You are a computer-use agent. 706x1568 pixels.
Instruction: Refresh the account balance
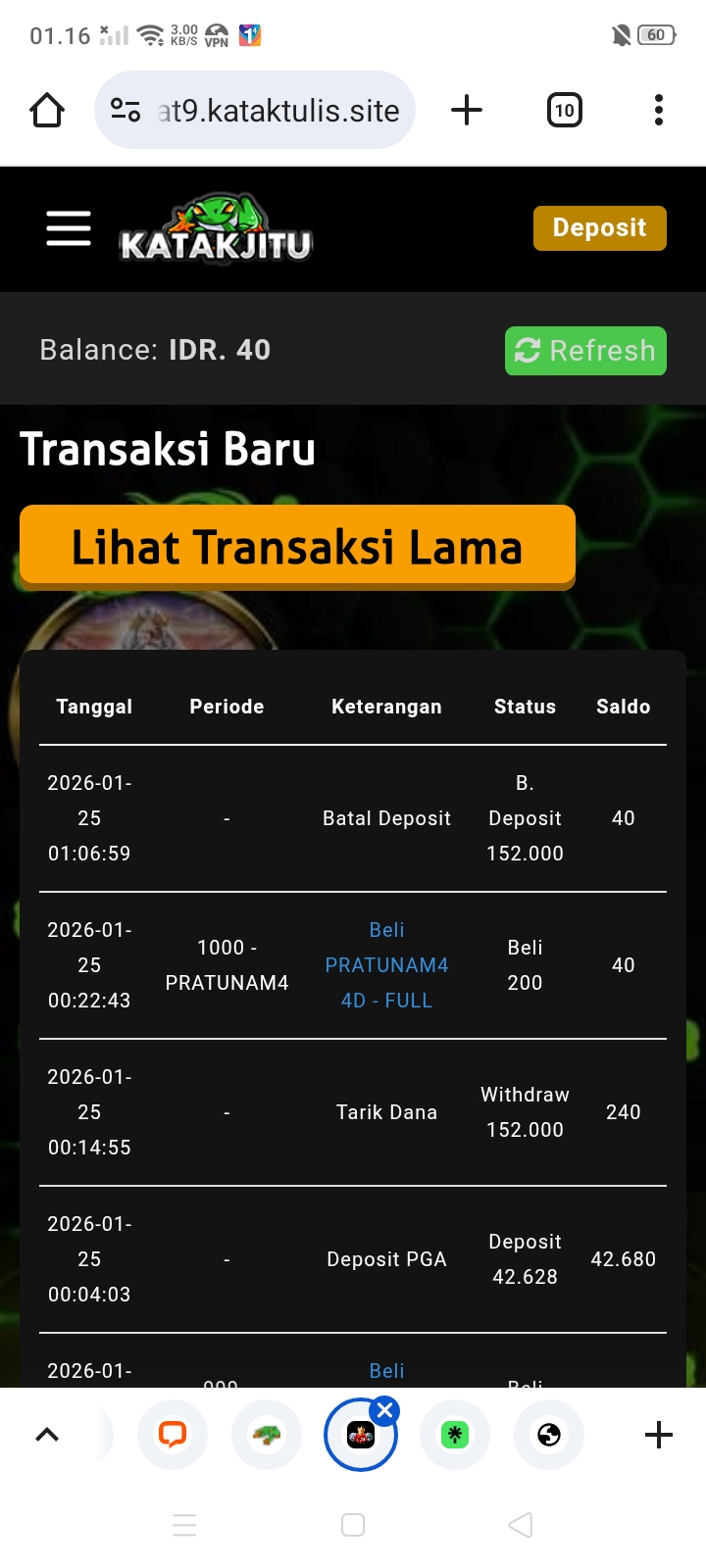click(585, 351)
